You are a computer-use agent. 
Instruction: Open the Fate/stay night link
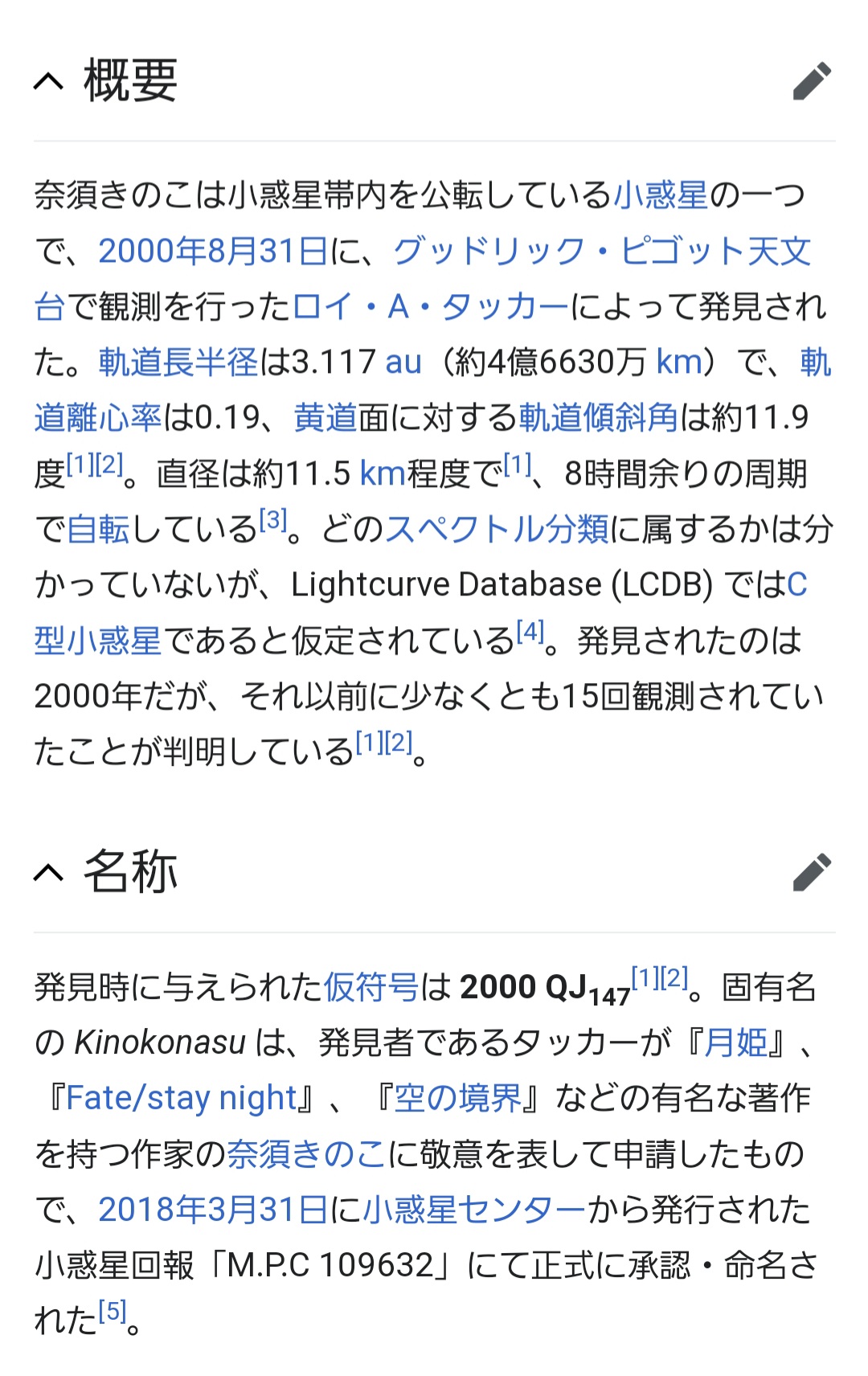coord(182,1099)
